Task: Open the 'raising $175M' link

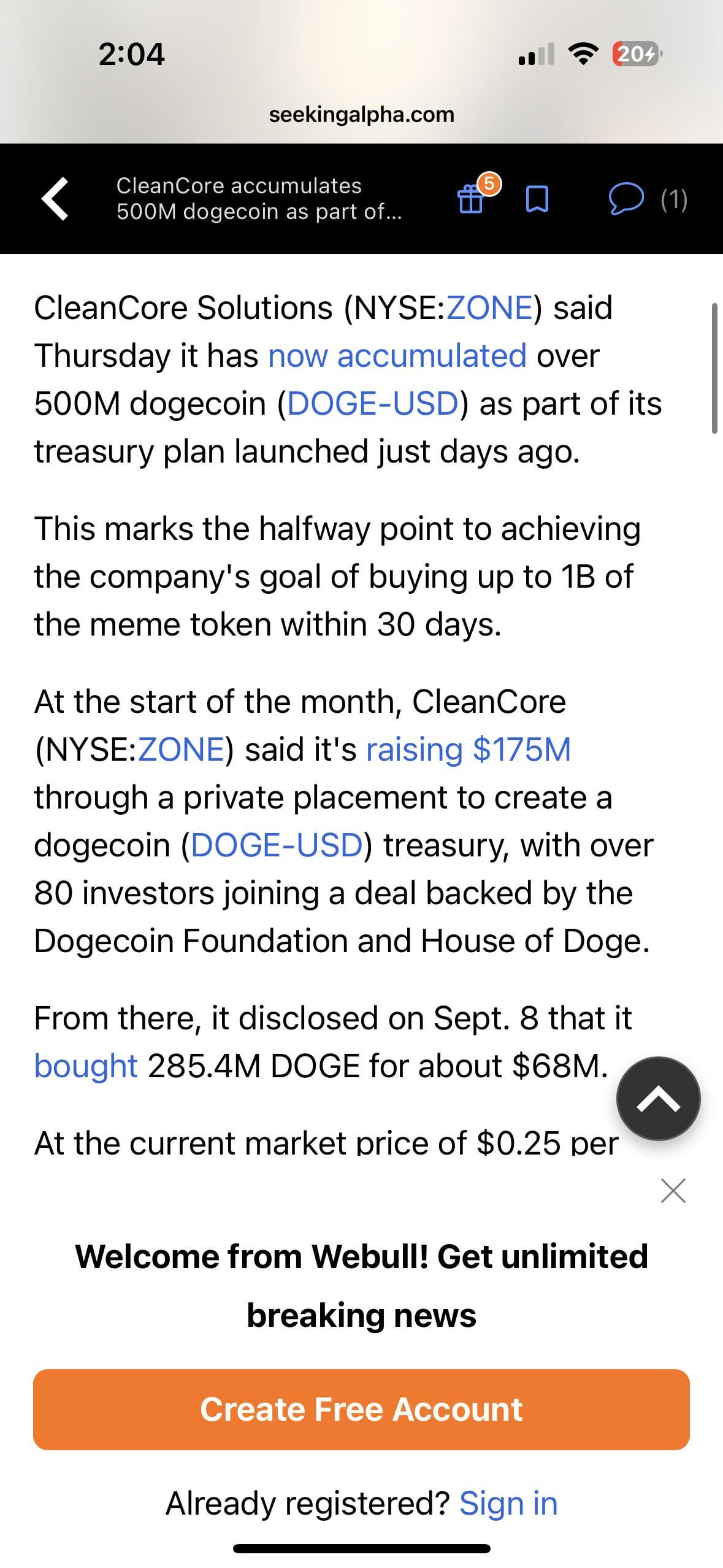Action: pos(469,750)
